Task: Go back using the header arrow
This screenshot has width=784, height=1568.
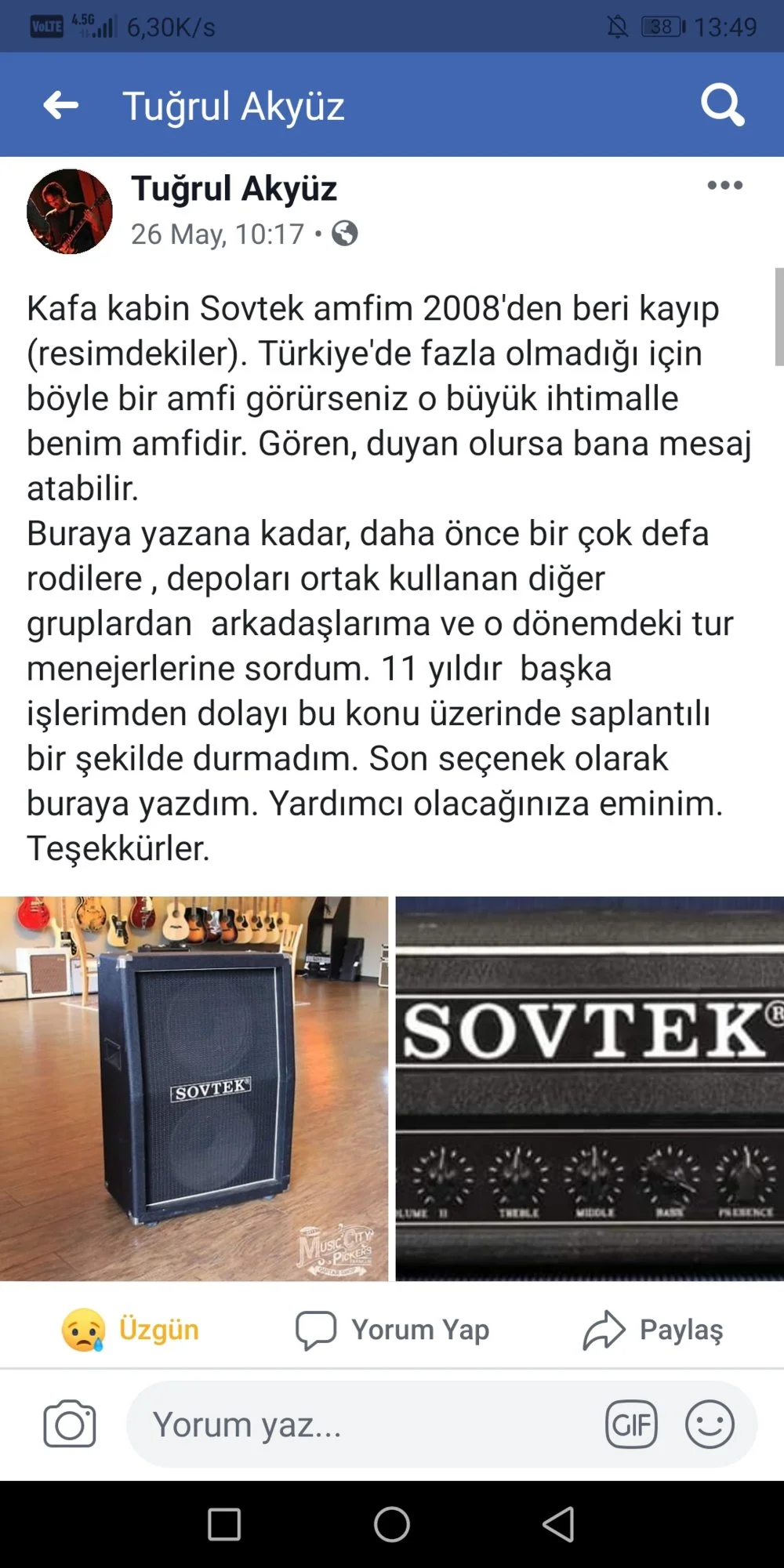Action: coord(60,105)
